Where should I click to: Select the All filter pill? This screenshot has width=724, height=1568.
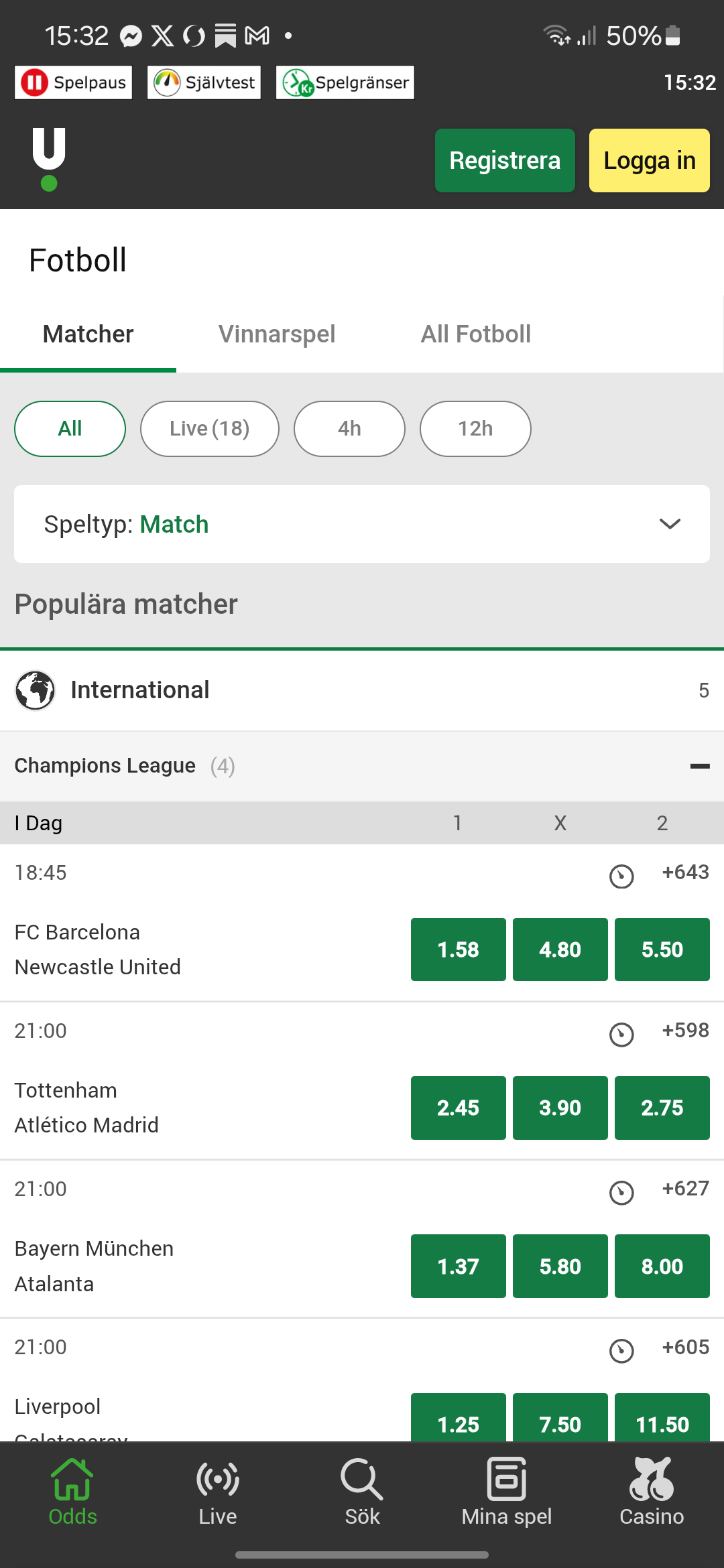69,428
